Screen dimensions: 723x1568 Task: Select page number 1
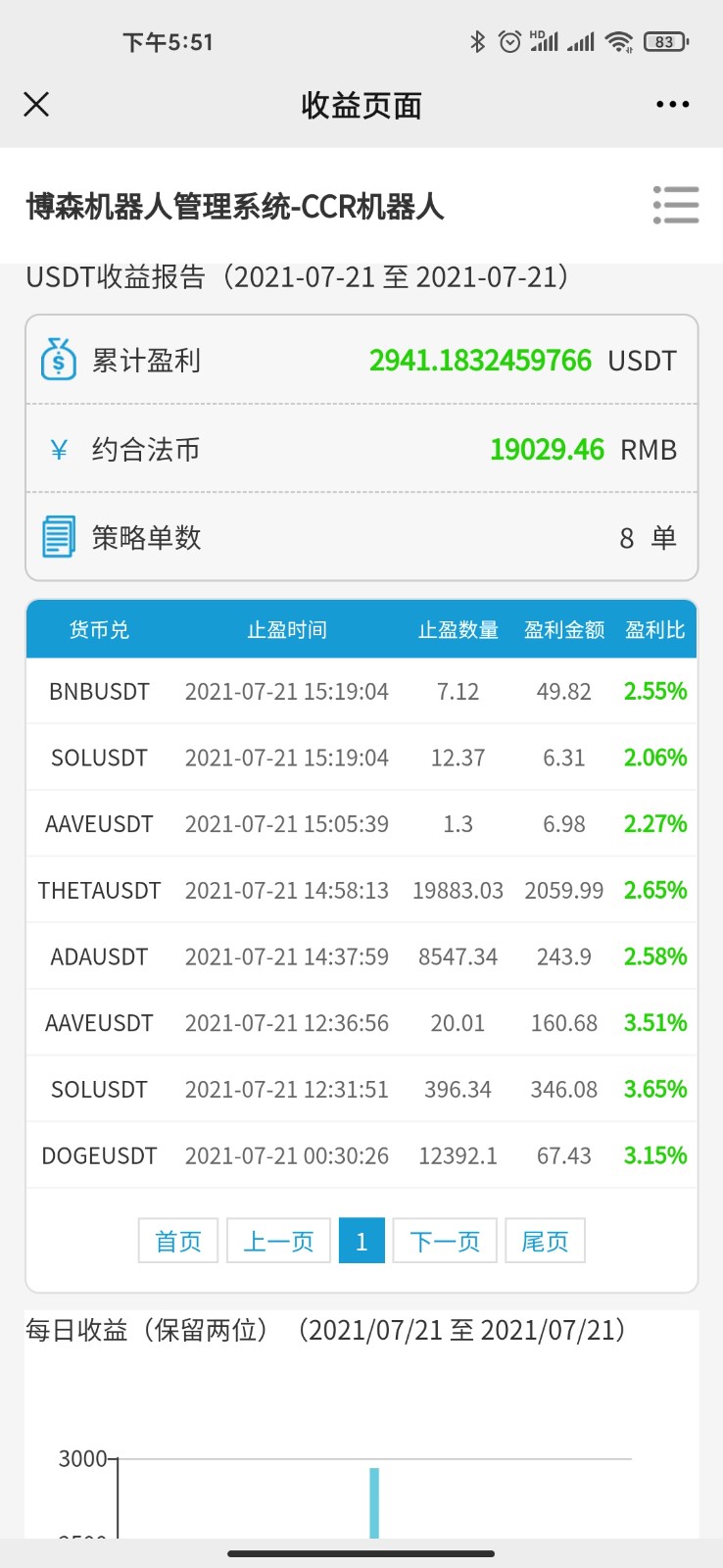pyautogui.click(x=361, y=1241)
